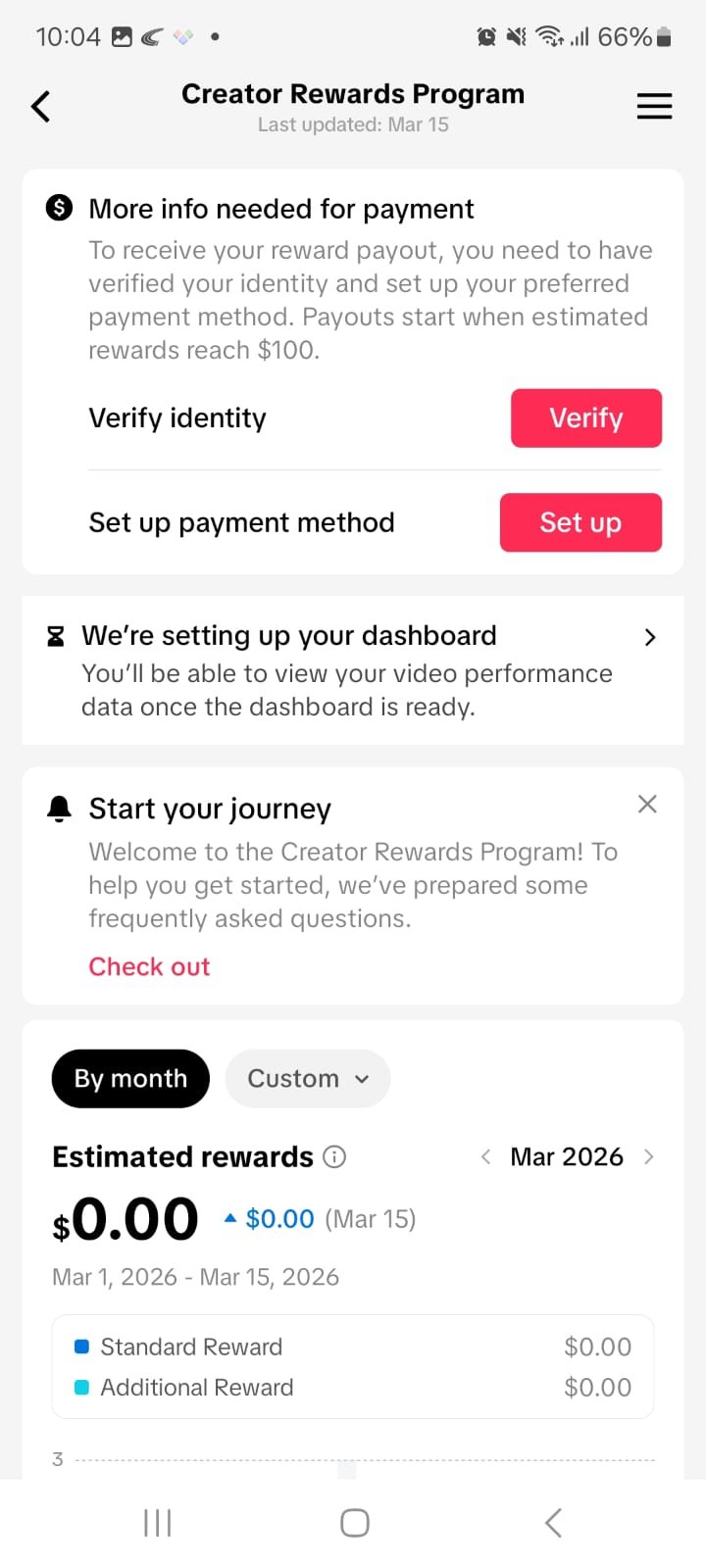Viewport: 706px width, 1568px height.
Task: Follow the Check out link
Action: (x=149, y=967)
